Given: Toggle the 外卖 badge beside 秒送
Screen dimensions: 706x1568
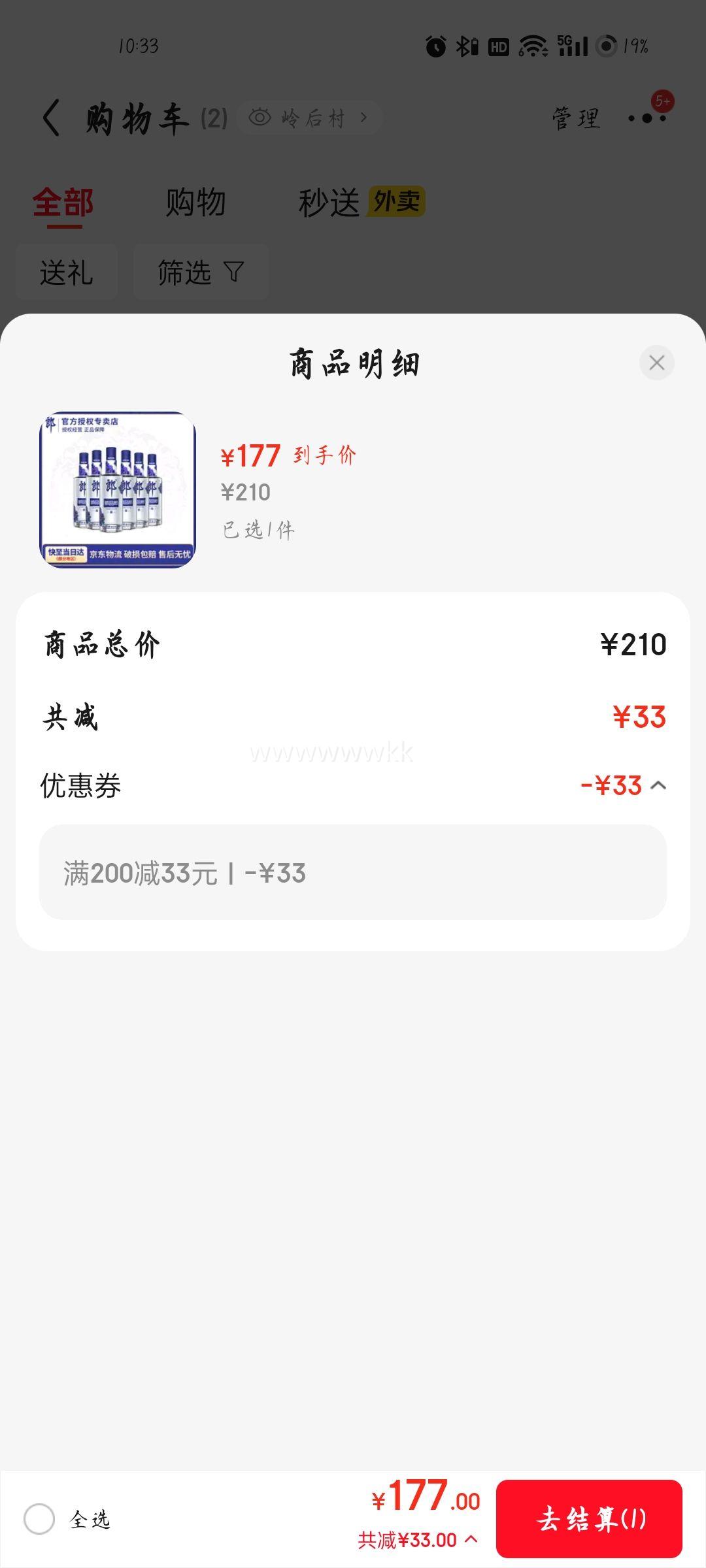Looking at the screenshot, I should pyautogui.click(x=395, y=203).
